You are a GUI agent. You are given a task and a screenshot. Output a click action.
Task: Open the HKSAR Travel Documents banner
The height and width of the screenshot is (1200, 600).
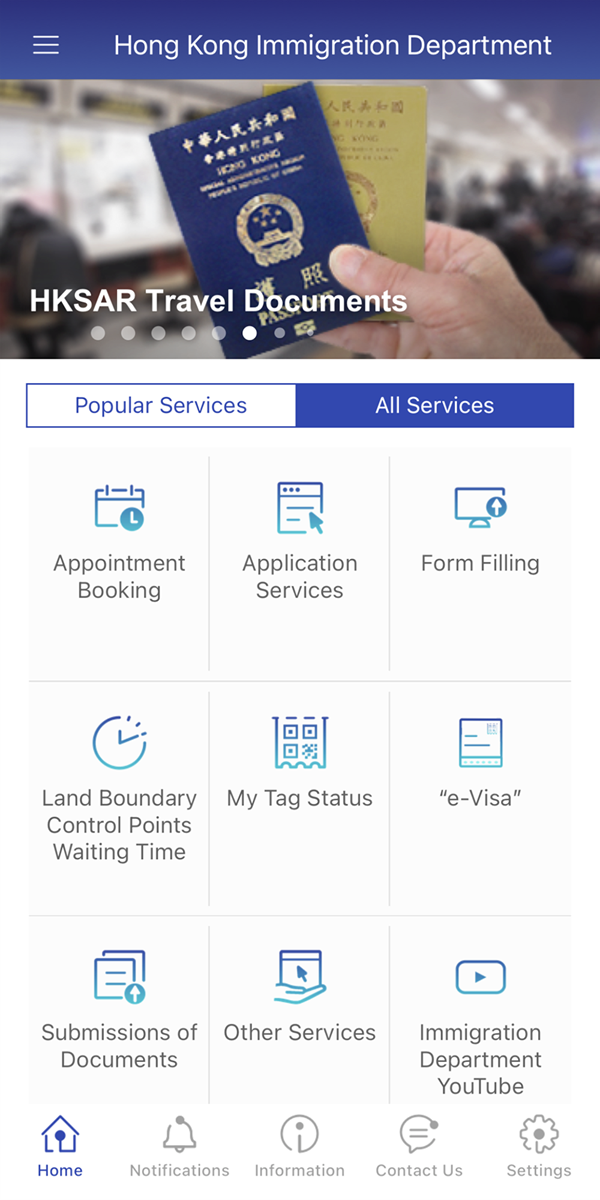point(300,219)
